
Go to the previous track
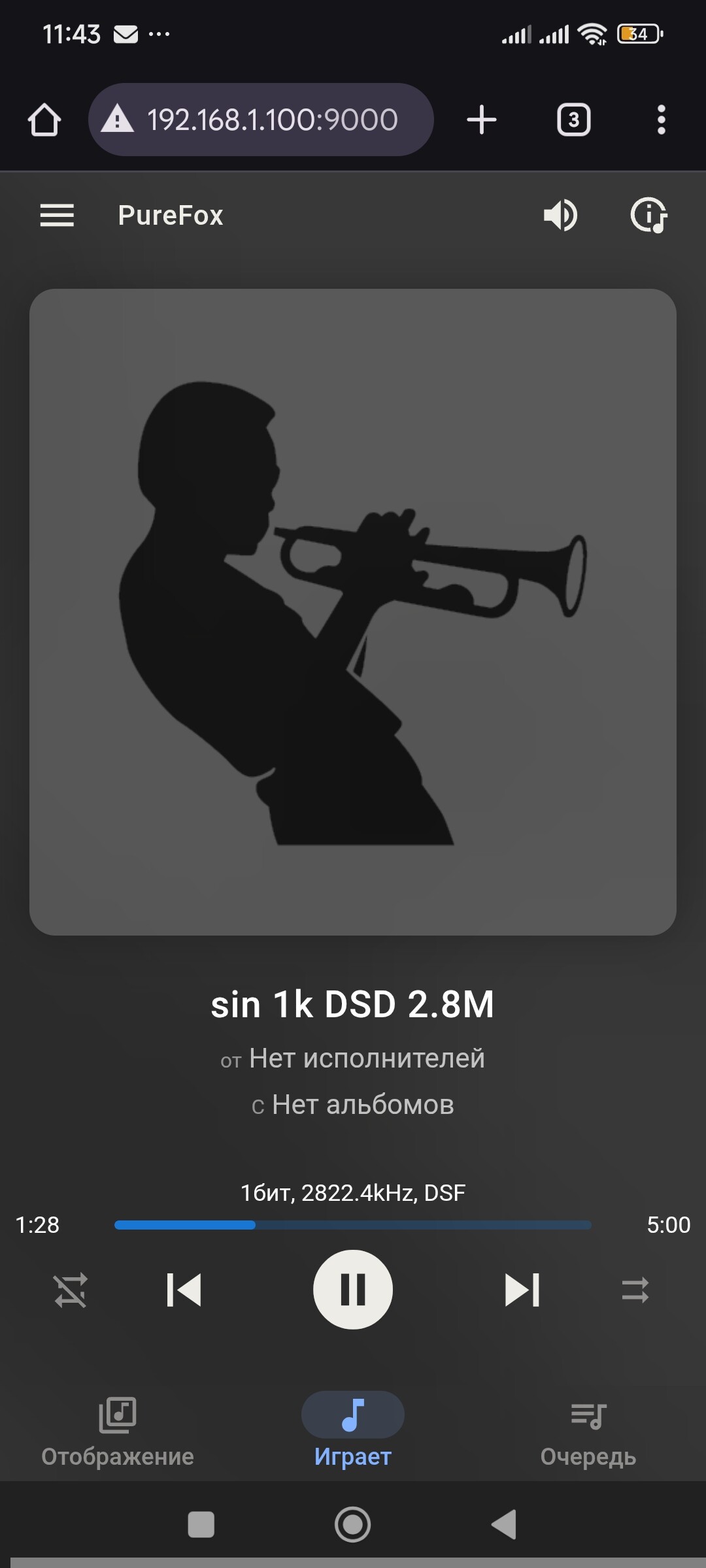184,1290
